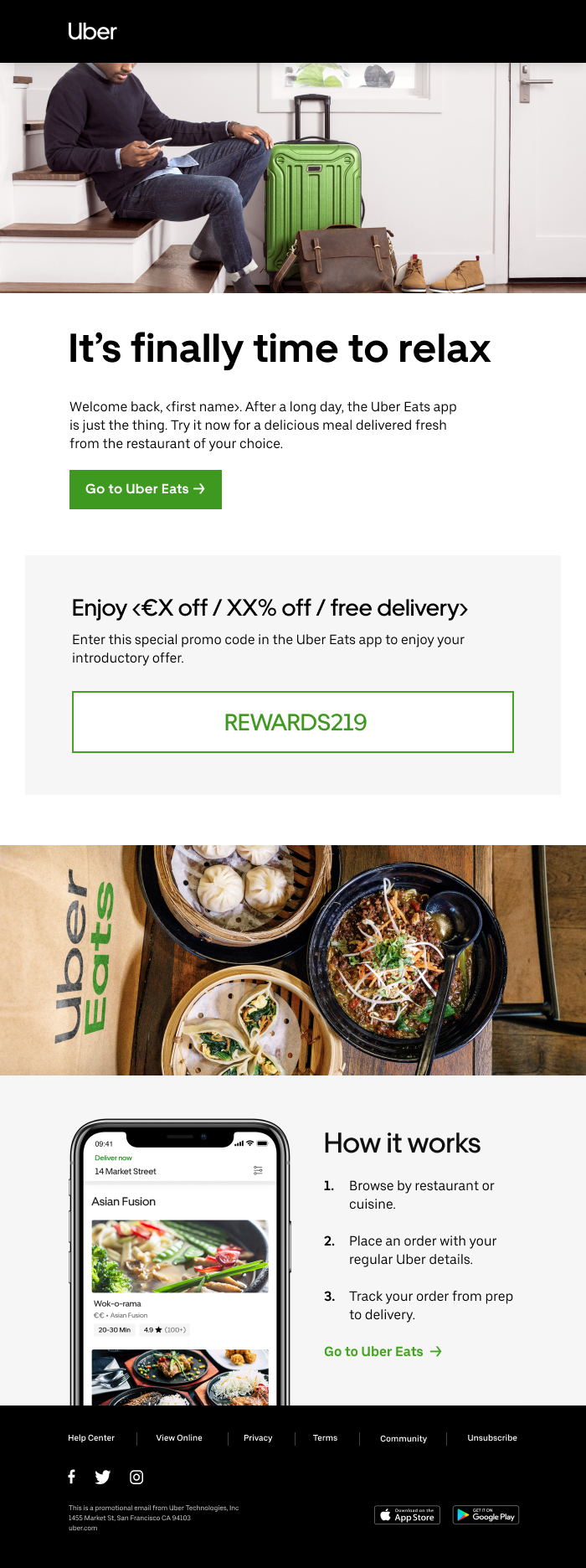This screenshot has width=586, height=1568.
Task: Tap the green Go to Uber Eats button
Action: pyautogui.click(x=146, y=489)
